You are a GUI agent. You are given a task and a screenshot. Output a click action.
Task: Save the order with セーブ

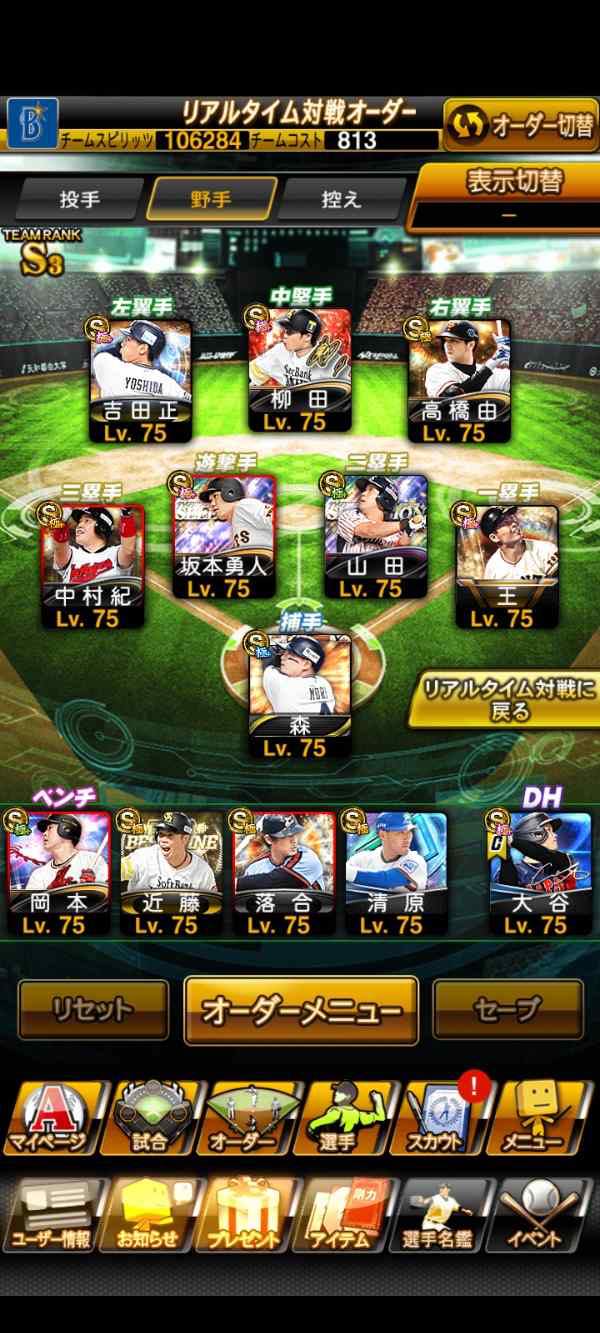click(x=508, y=1009)
